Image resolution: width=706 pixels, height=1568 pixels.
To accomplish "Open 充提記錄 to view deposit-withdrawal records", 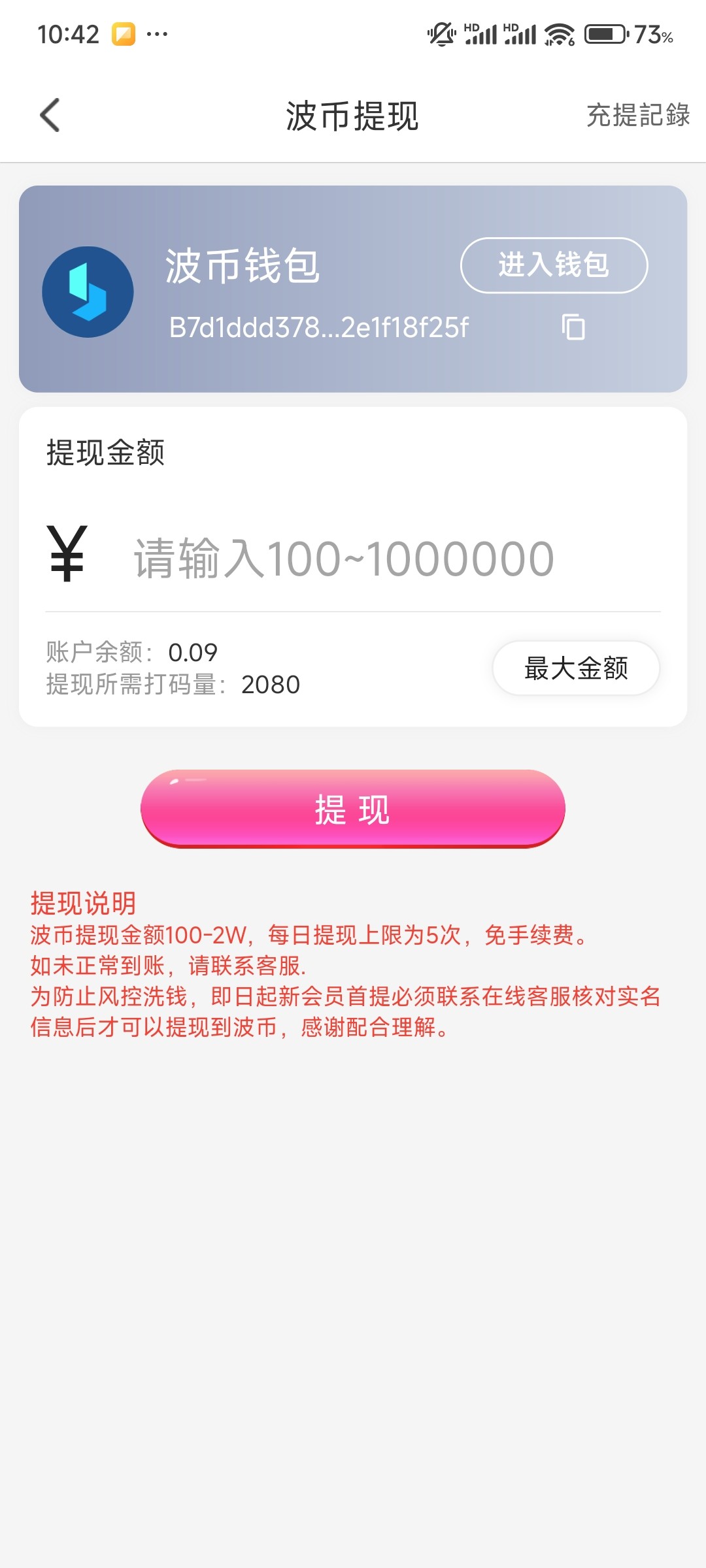I will (x=637, y=116).
